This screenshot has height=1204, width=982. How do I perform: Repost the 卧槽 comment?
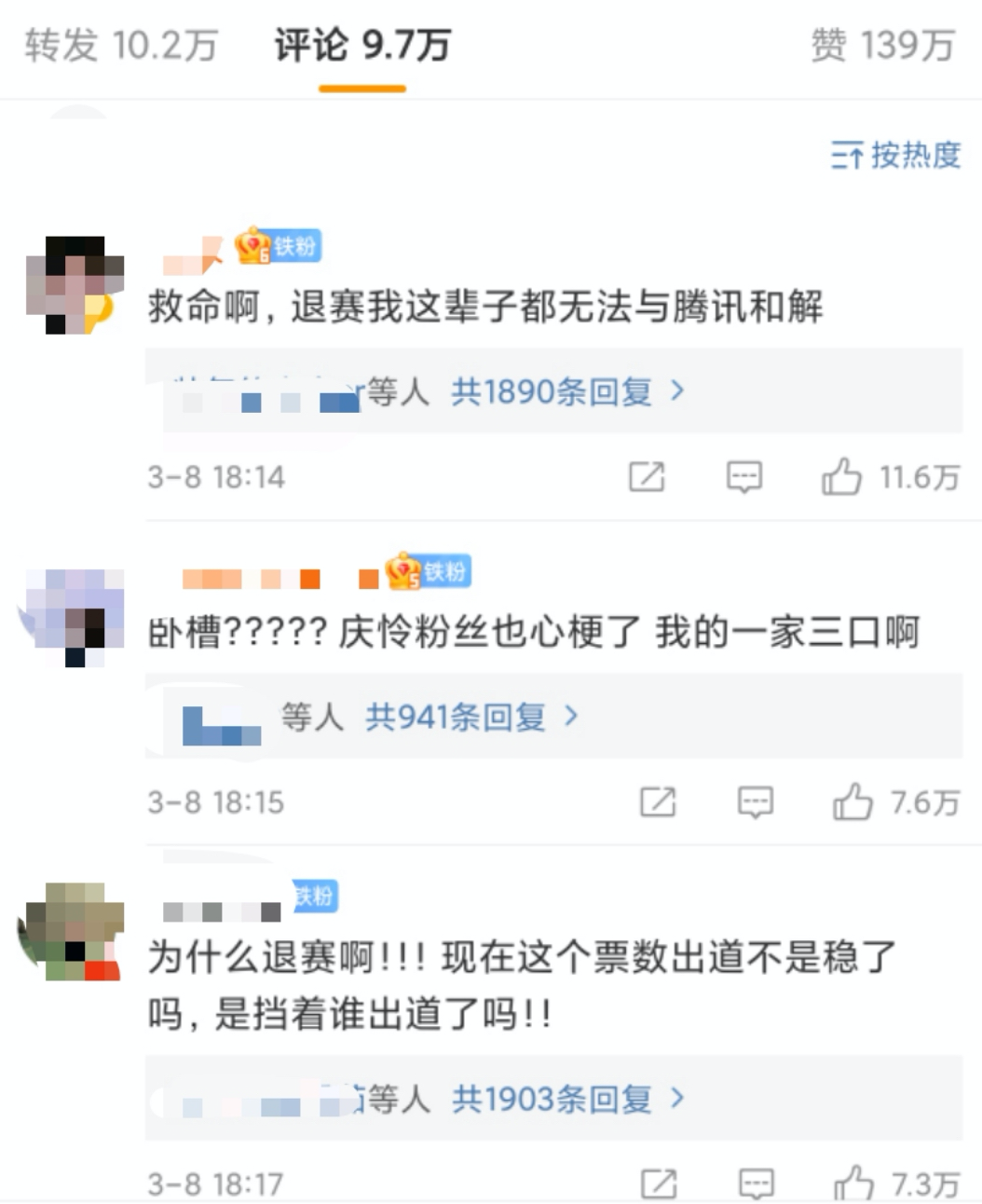coord(658,802)
